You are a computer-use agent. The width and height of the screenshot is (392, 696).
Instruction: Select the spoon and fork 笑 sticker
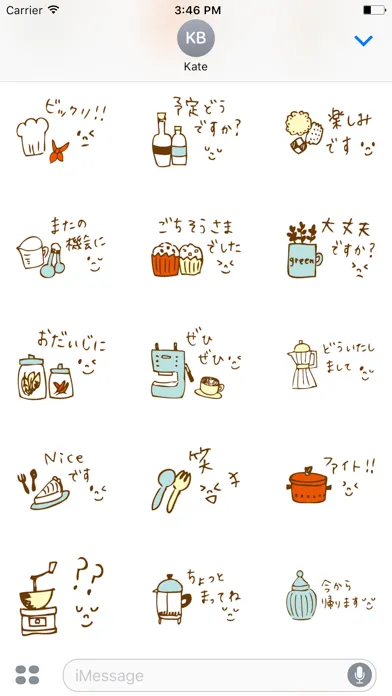coord(196,480)
